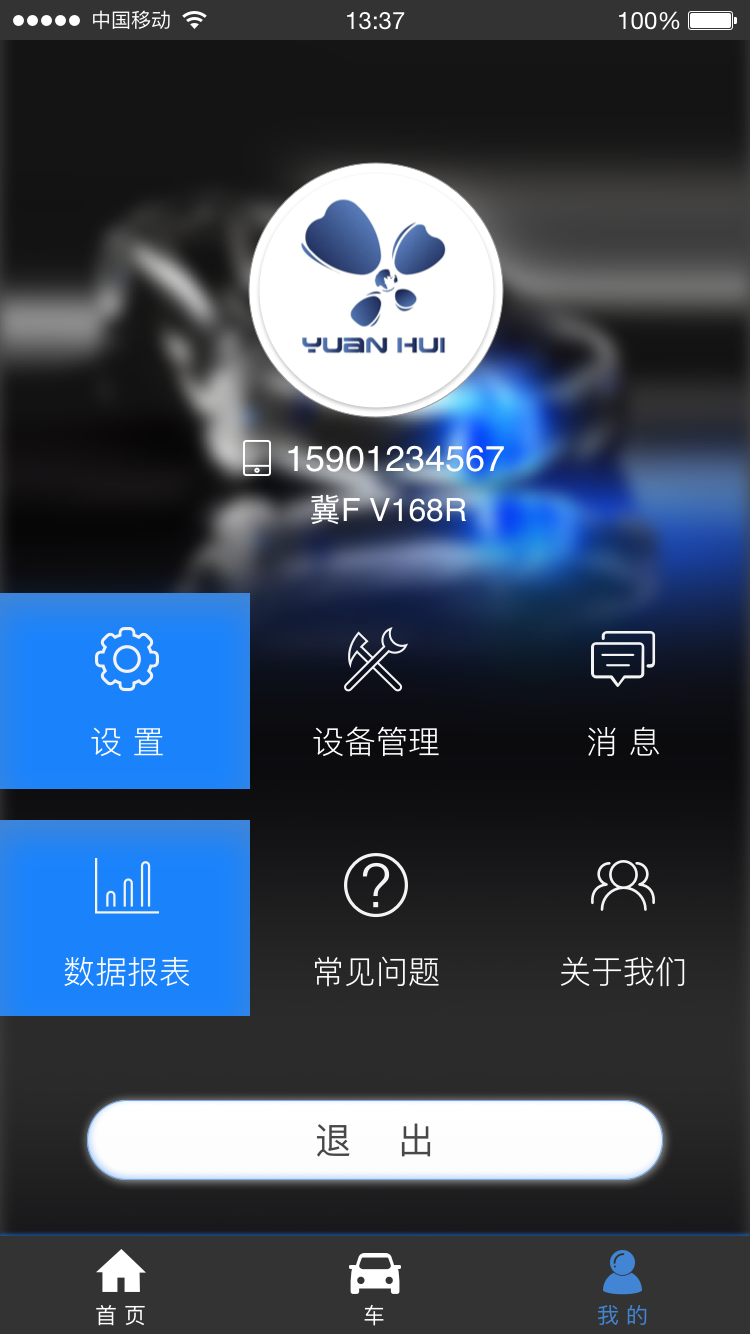Select the 我的 profile tab
Image resolution: width=750 pixels, height=1334 pixels.
[x=622, y=1286]
